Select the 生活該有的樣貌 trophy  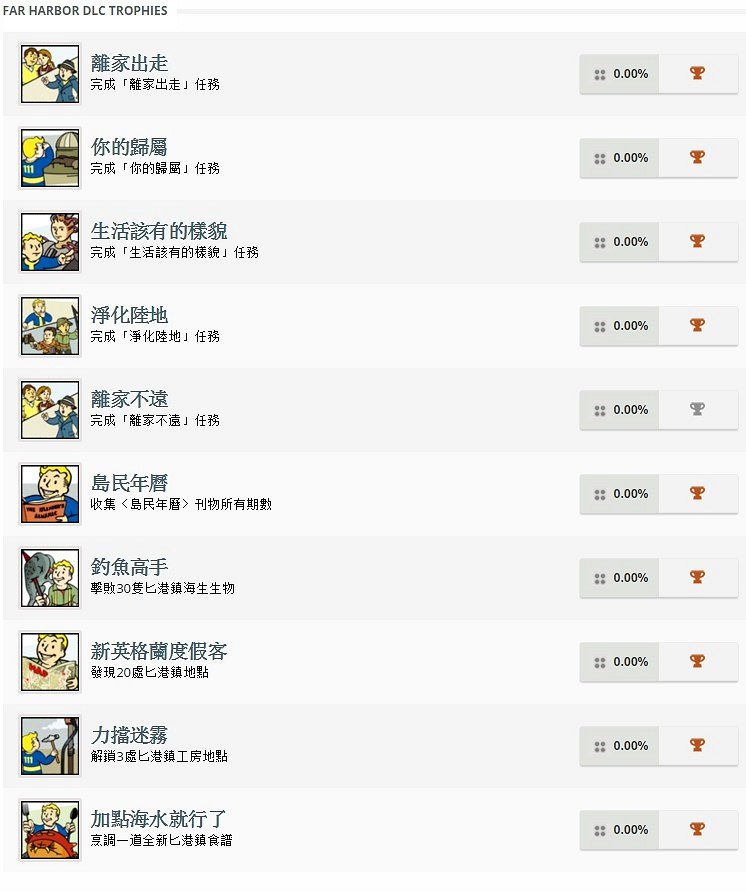point(159,232)
